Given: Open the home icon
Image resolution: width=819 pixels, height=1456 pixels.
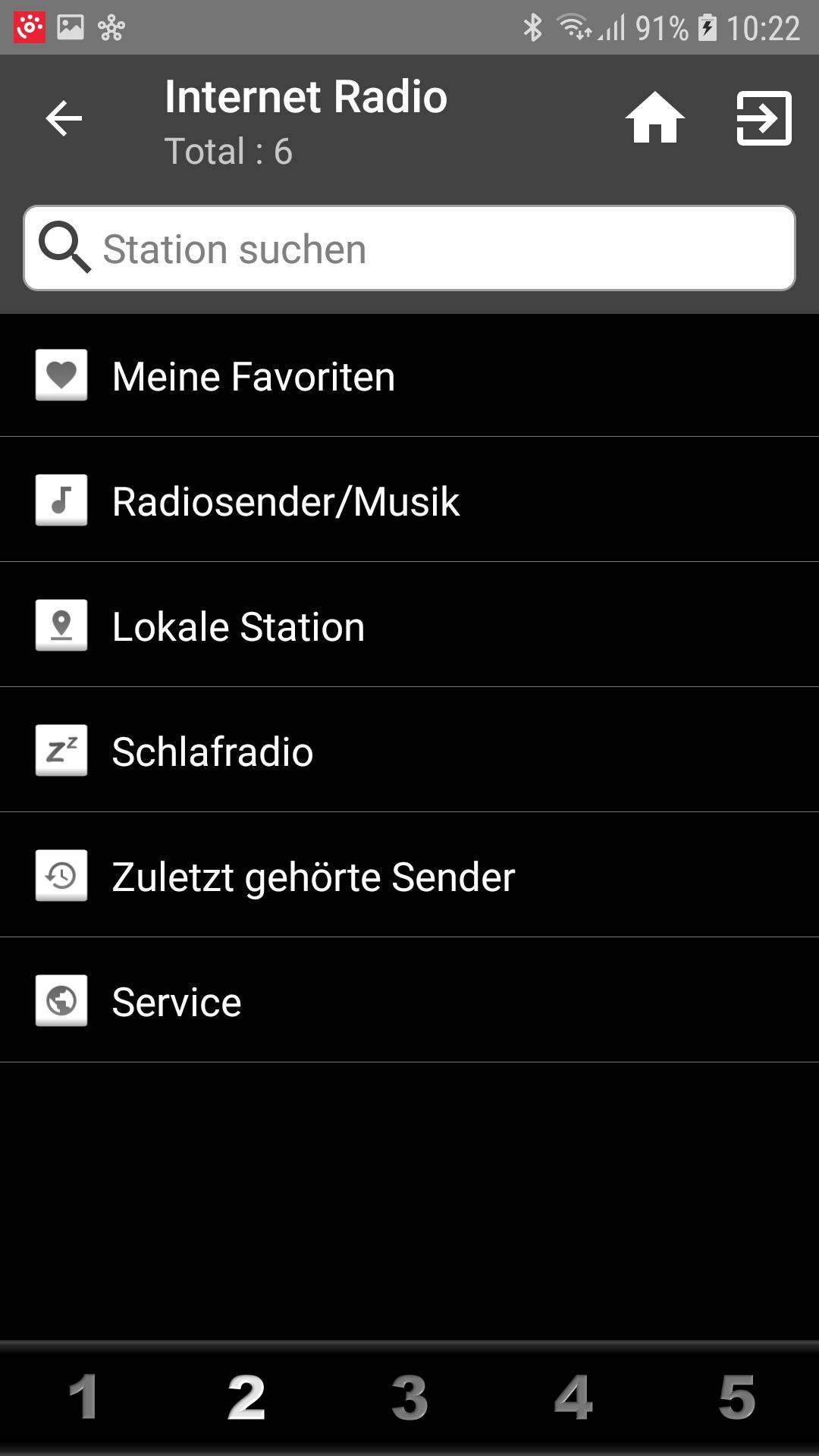Looking at the screenshot, I should tap(655, 118).
